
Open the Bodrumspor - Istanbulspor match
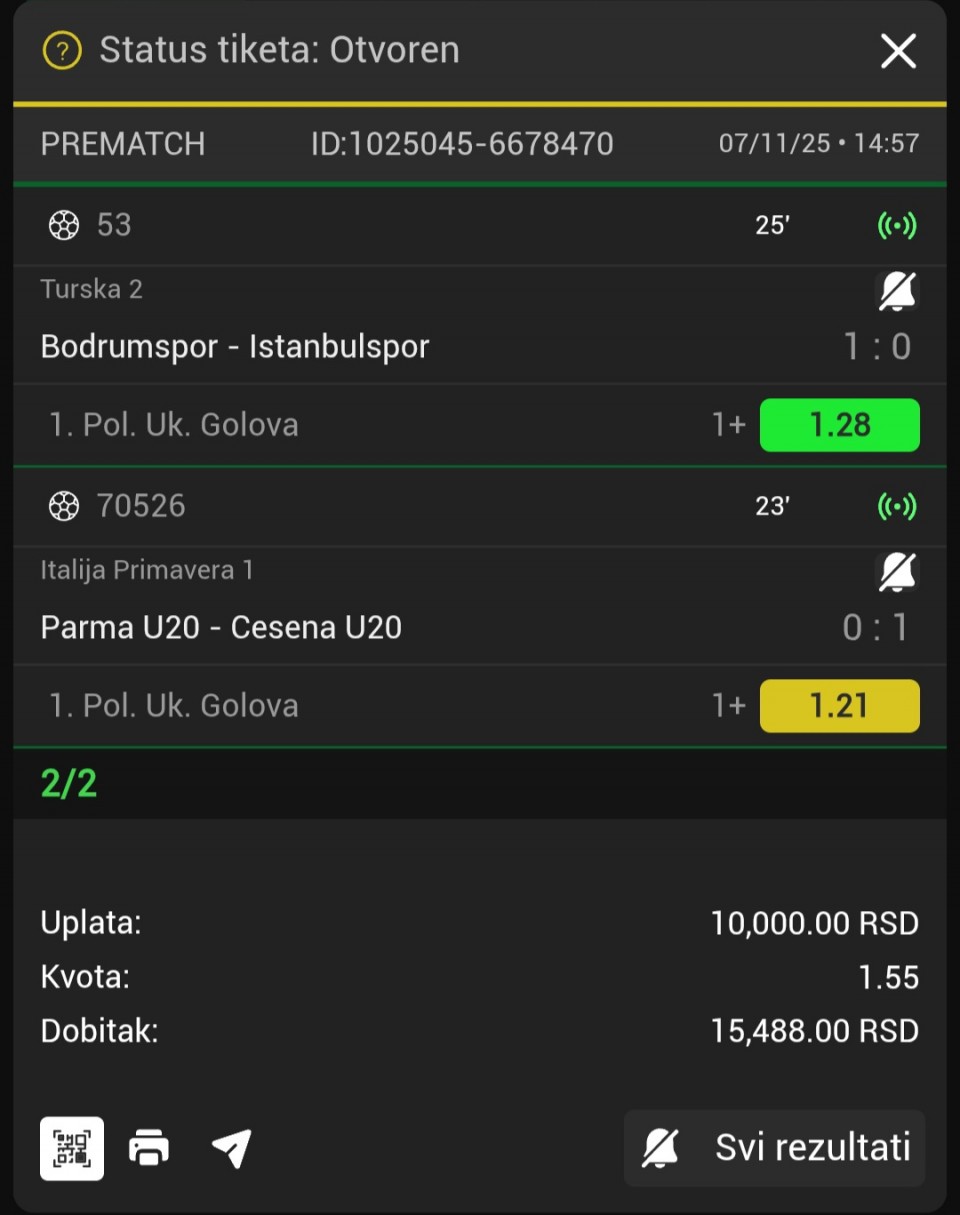235,347
